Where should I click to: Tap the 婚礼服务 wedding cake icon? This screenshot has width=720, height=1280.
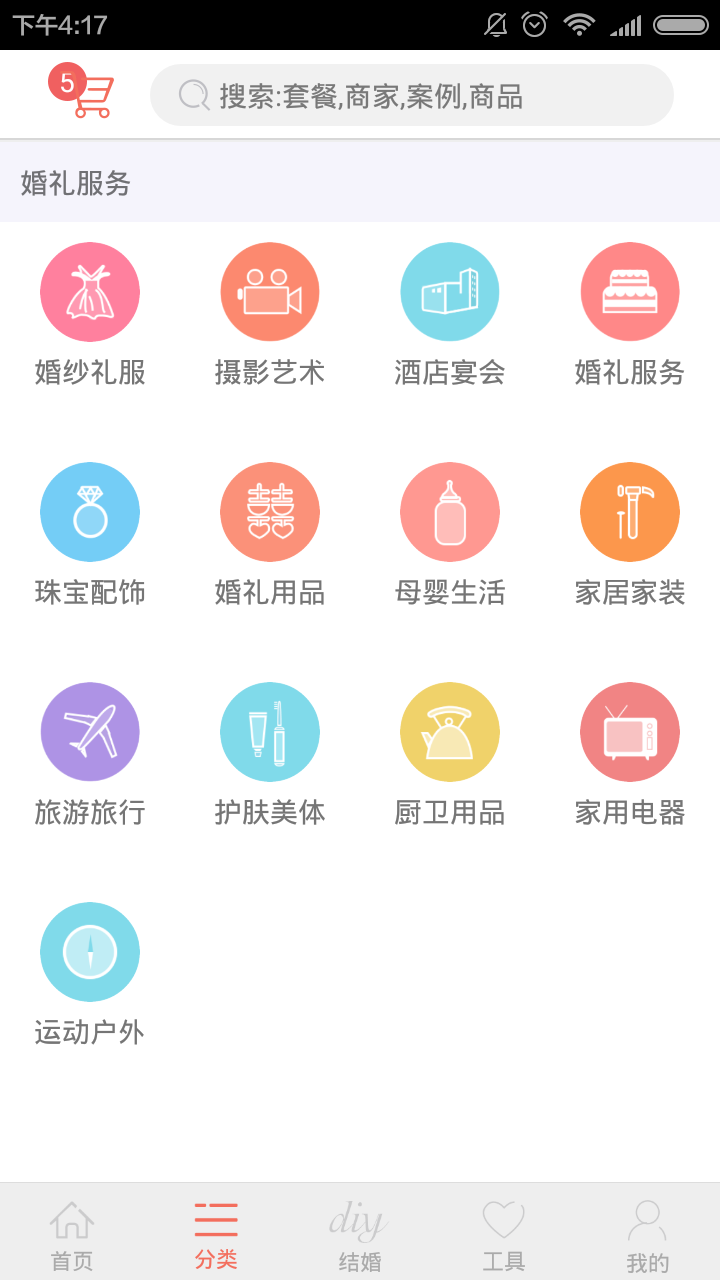coord(630,291)
